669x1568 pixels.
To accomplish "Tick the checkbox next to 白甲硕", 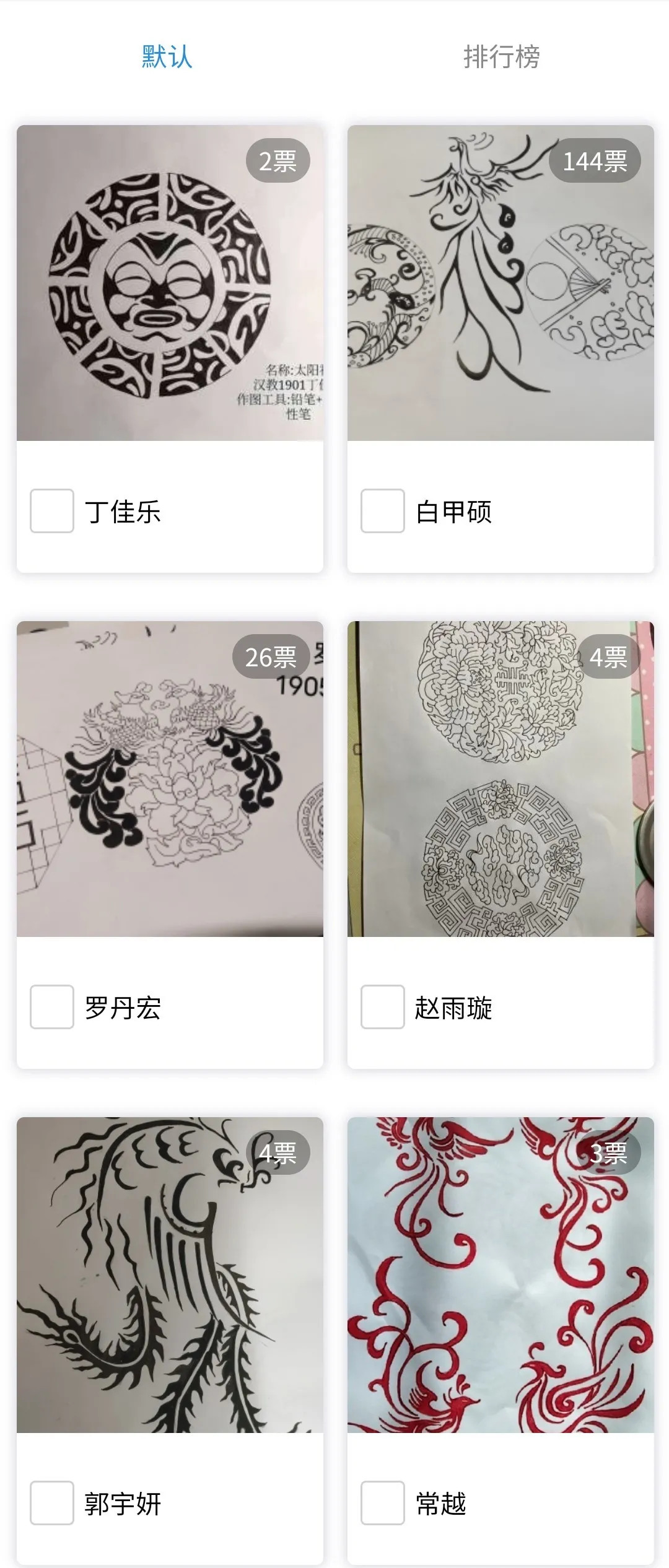I will click(383, 511).
